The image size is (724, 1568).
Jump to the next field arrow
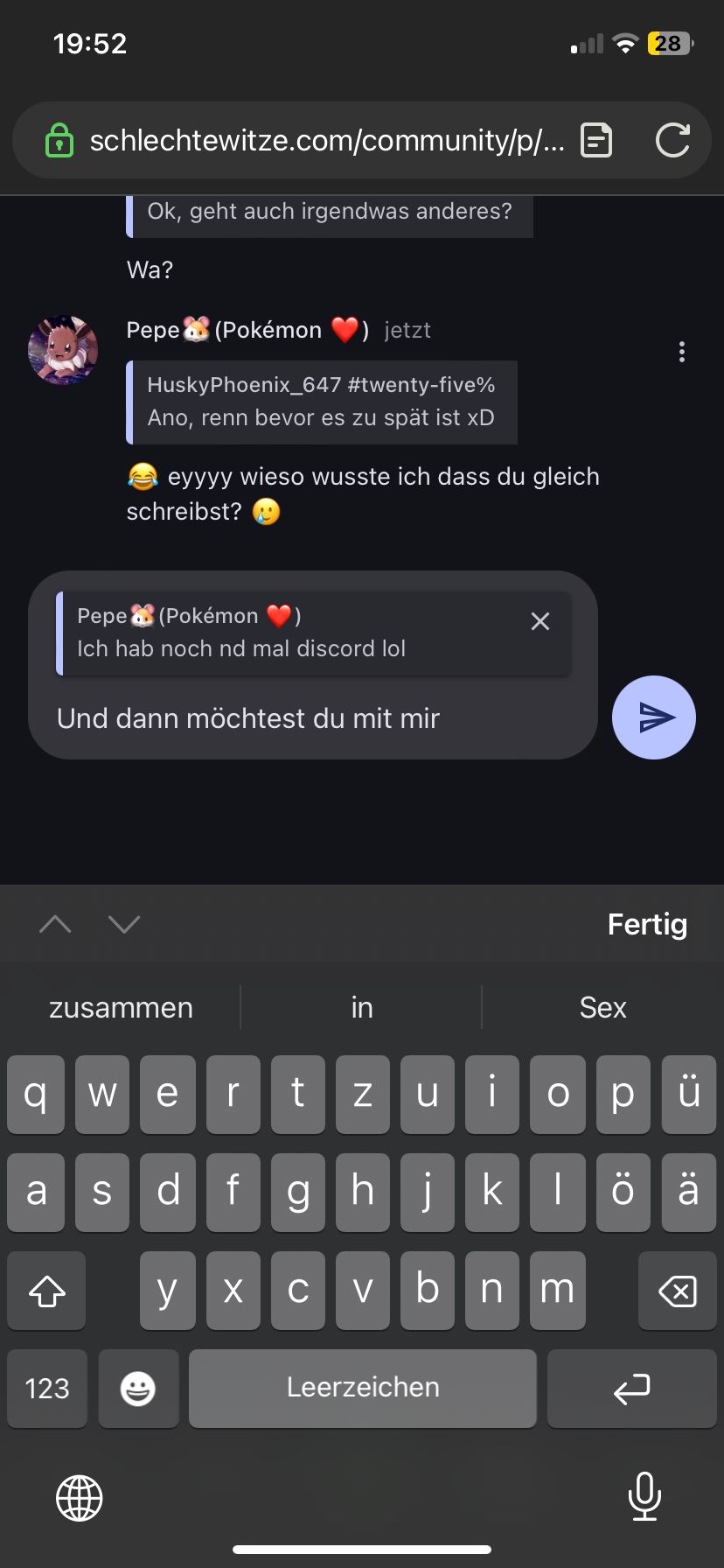point(124,924)
